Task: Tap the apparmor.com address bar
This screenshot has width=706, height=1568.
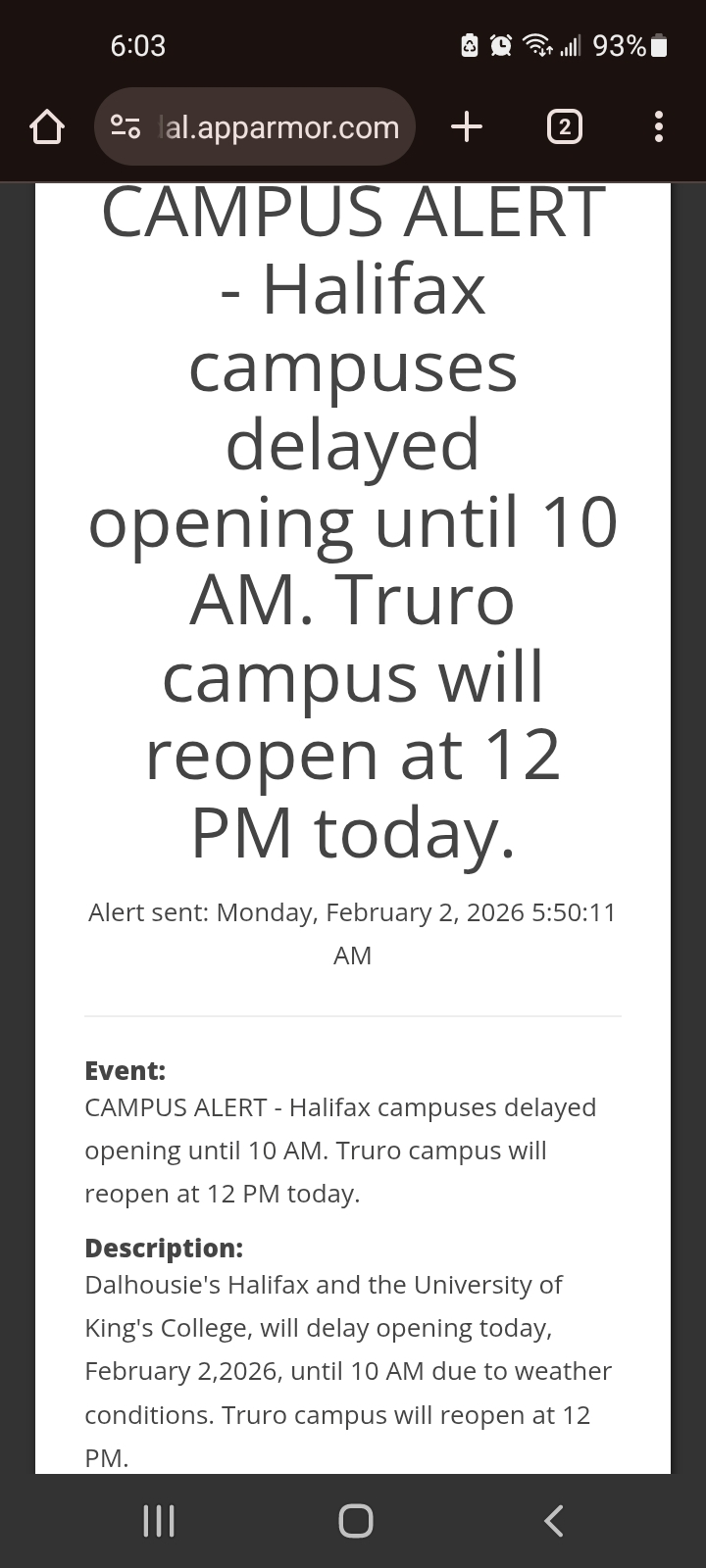Action: coord(279,127)
